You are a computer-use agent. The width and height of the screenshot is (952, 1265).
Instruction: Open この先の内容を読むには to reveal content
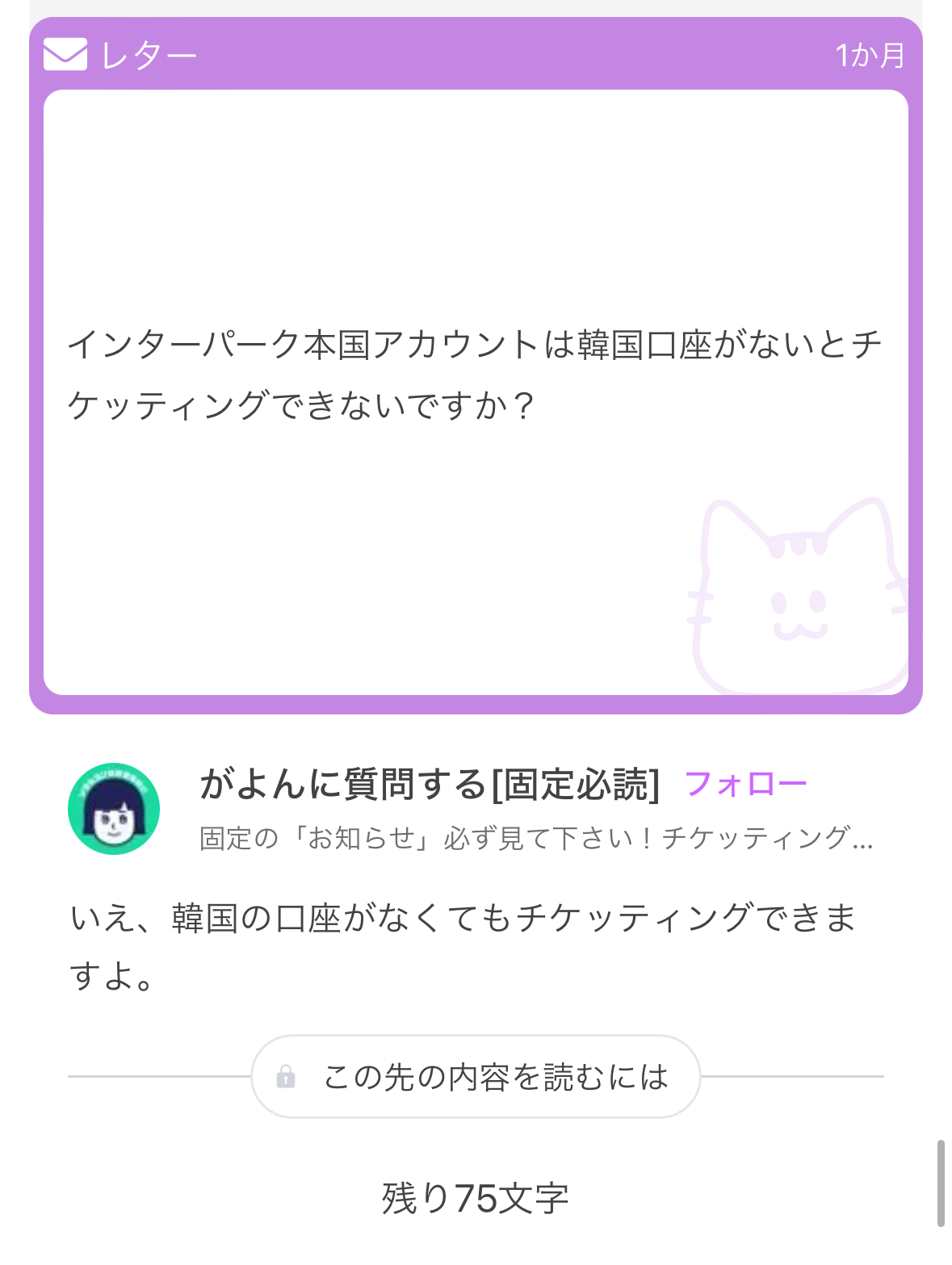[x=476, y=1076]
